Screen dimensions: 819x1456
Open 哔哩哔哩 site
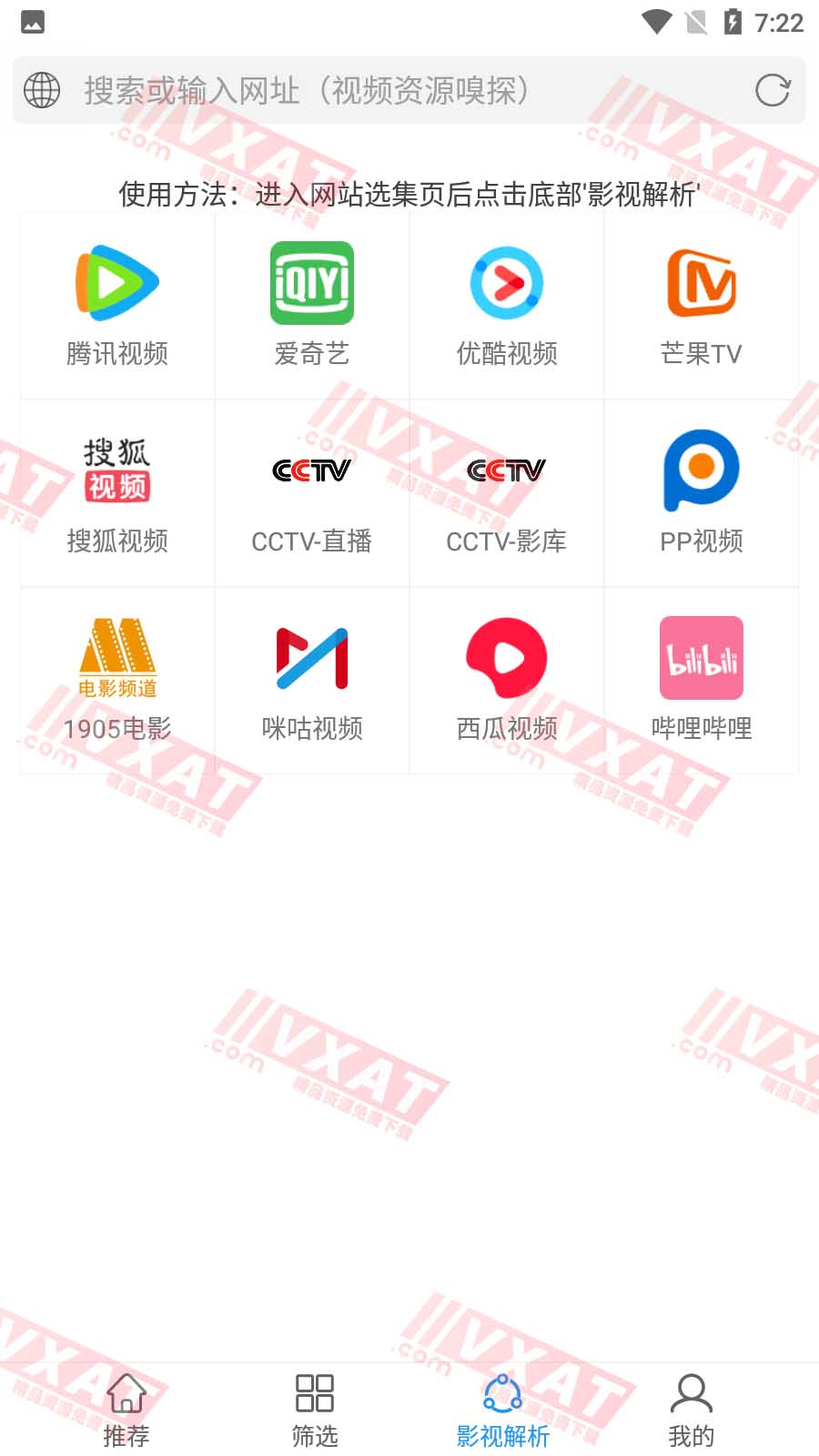702,681
